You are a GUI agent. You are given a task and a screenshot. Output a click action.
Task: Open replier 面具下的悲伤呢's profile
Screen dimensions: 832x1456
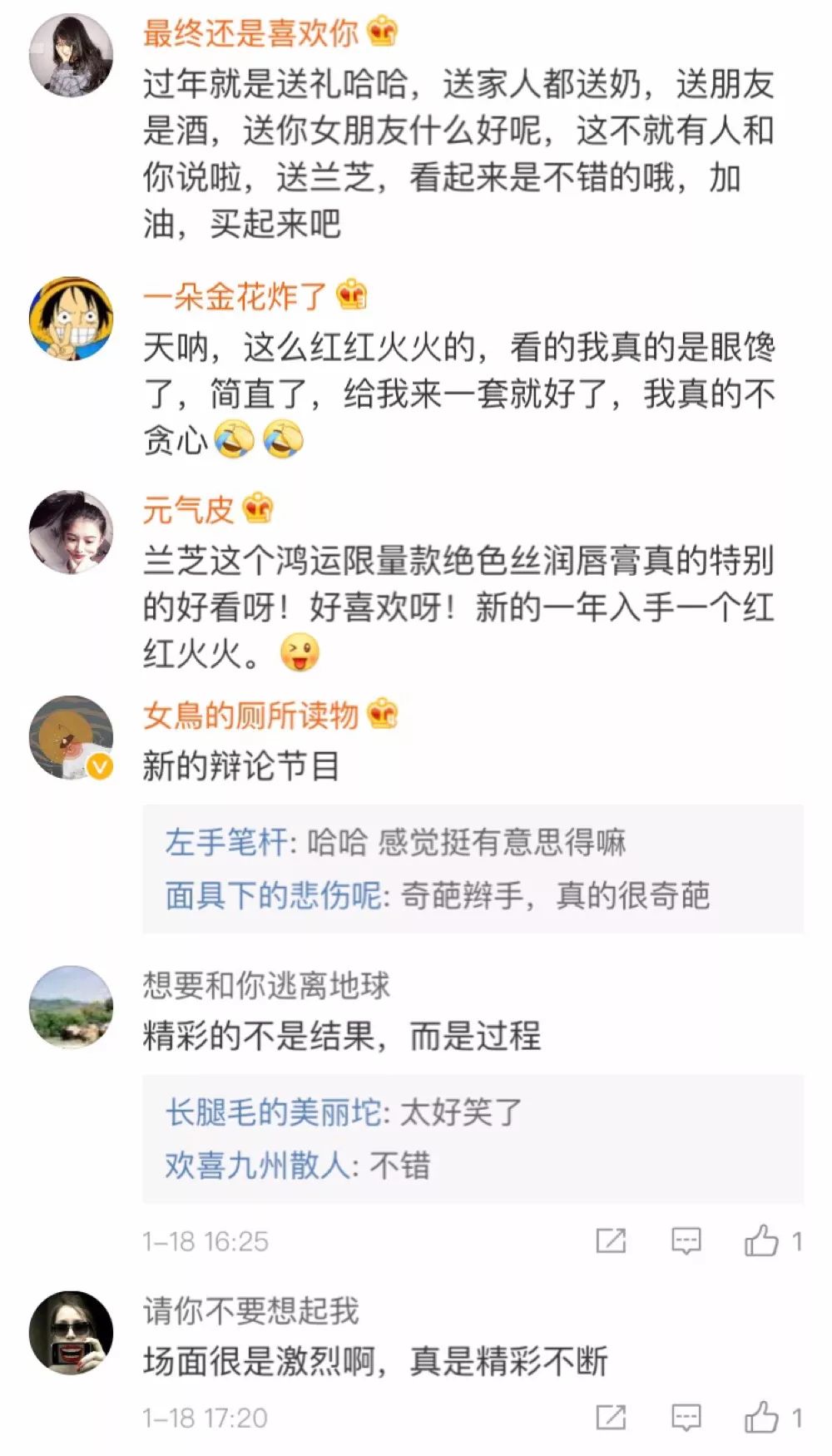point(272,895)
